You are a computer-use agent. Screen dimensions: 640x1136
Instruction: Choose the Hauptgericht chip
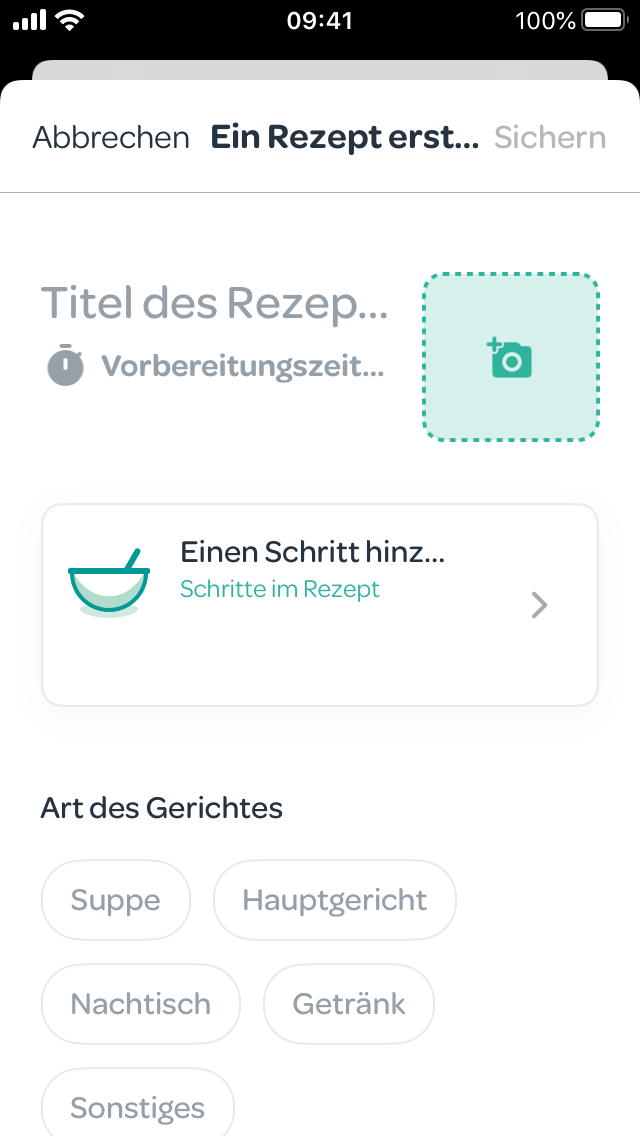click(x=335, y=901)
